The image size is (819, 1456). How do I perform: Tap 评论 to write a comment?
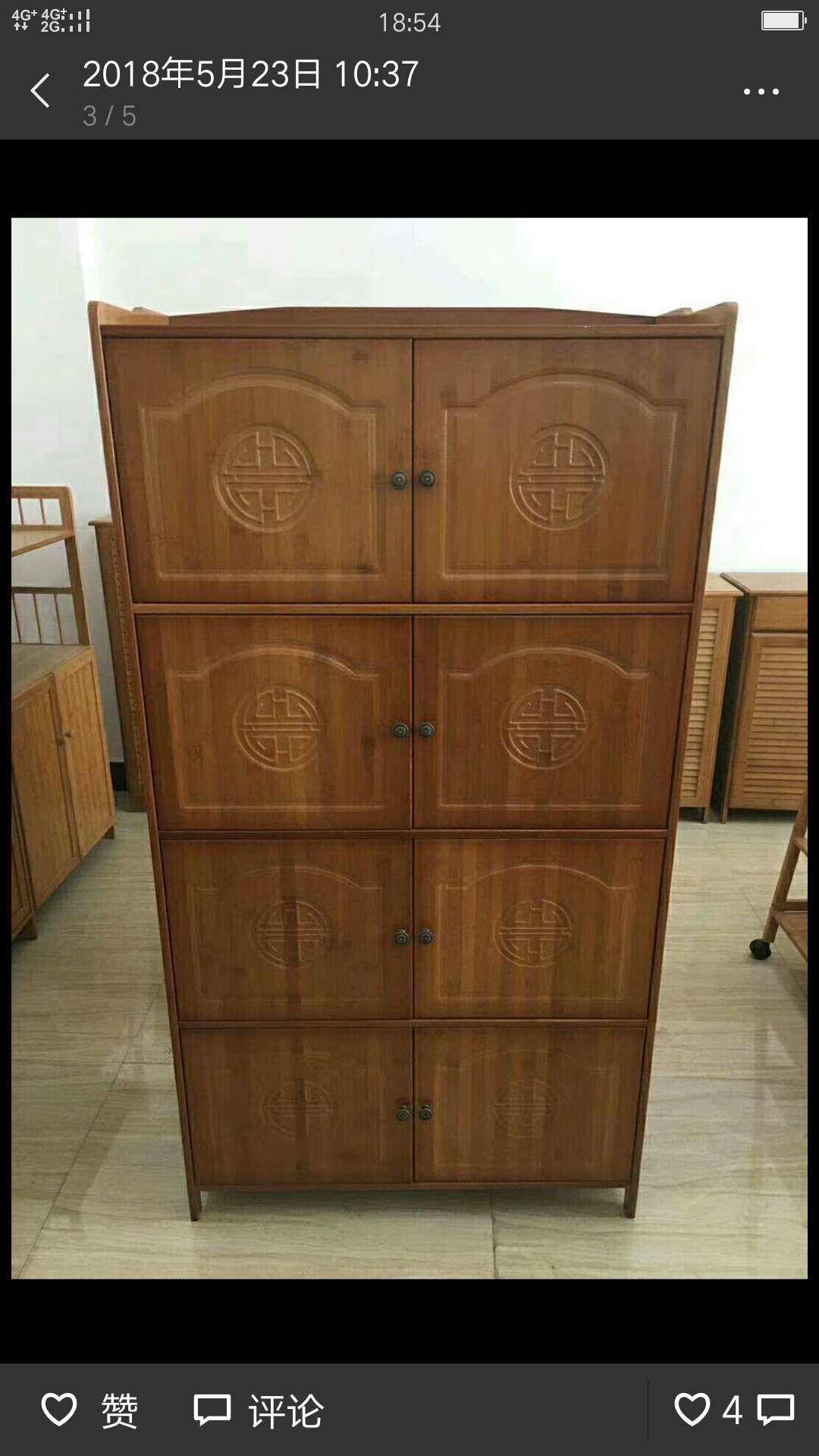click(x=259, y=1410)
